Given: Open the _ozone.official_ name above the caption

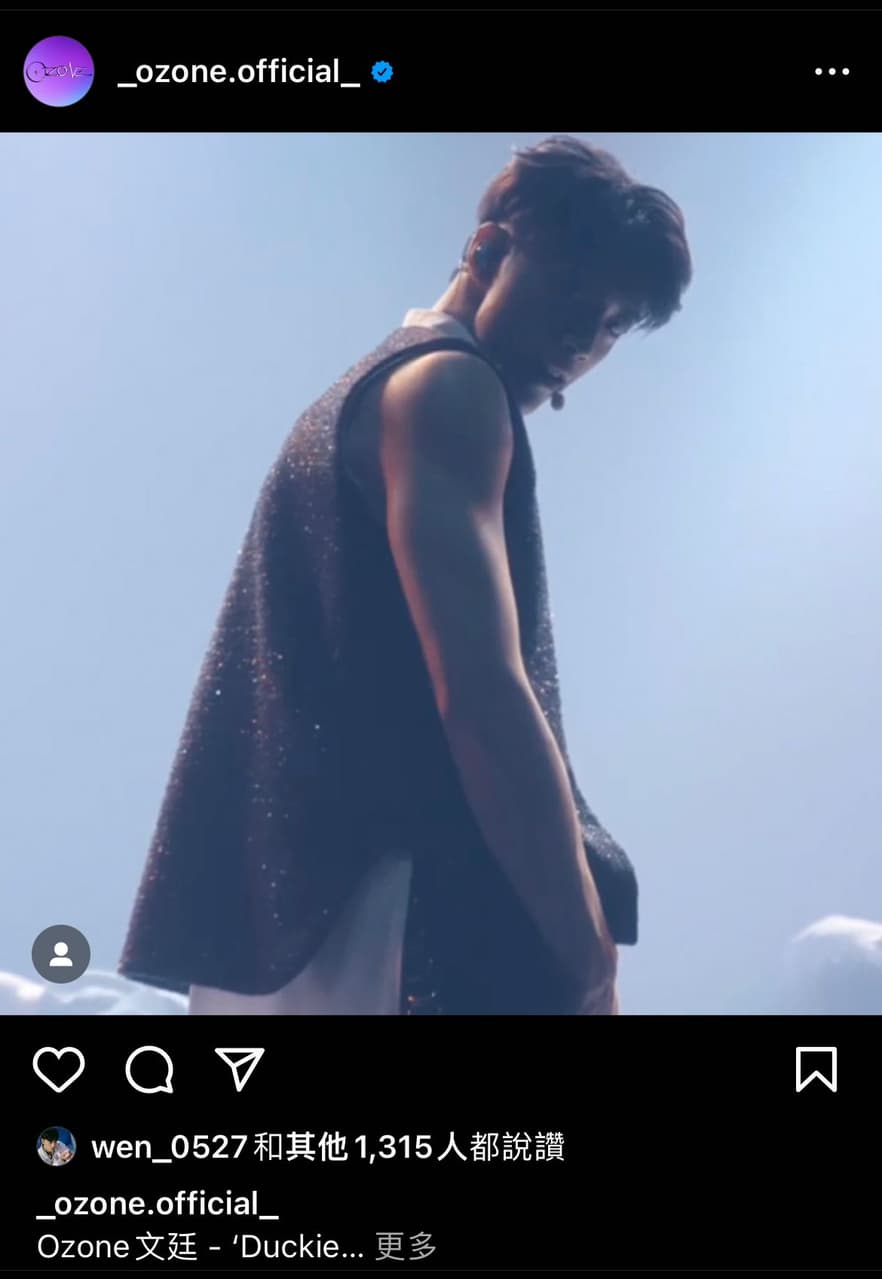Looking at the screenshot, I should pyautogui.click(x=157, y=1204).
